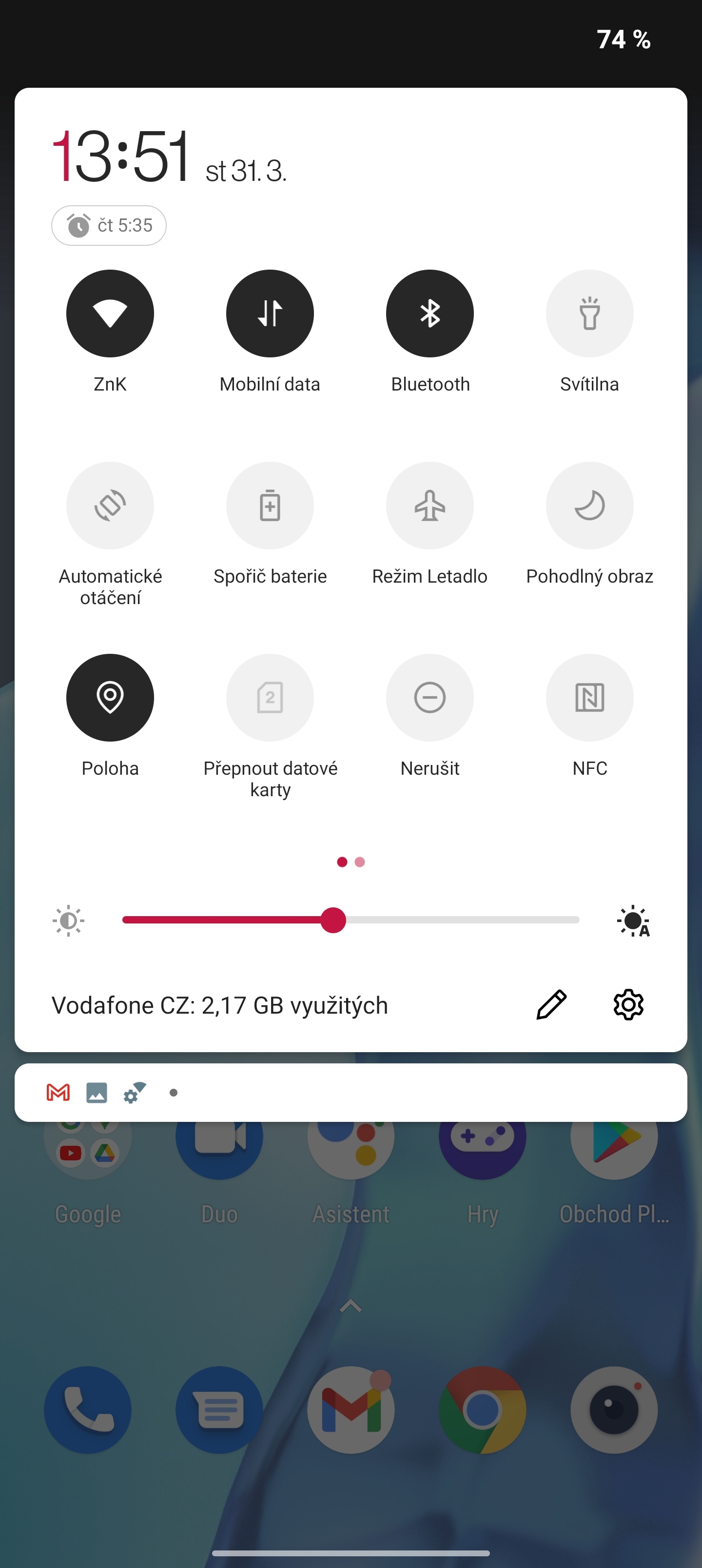Expand the collapsed notification icons bar

[x=351, y=1093]
